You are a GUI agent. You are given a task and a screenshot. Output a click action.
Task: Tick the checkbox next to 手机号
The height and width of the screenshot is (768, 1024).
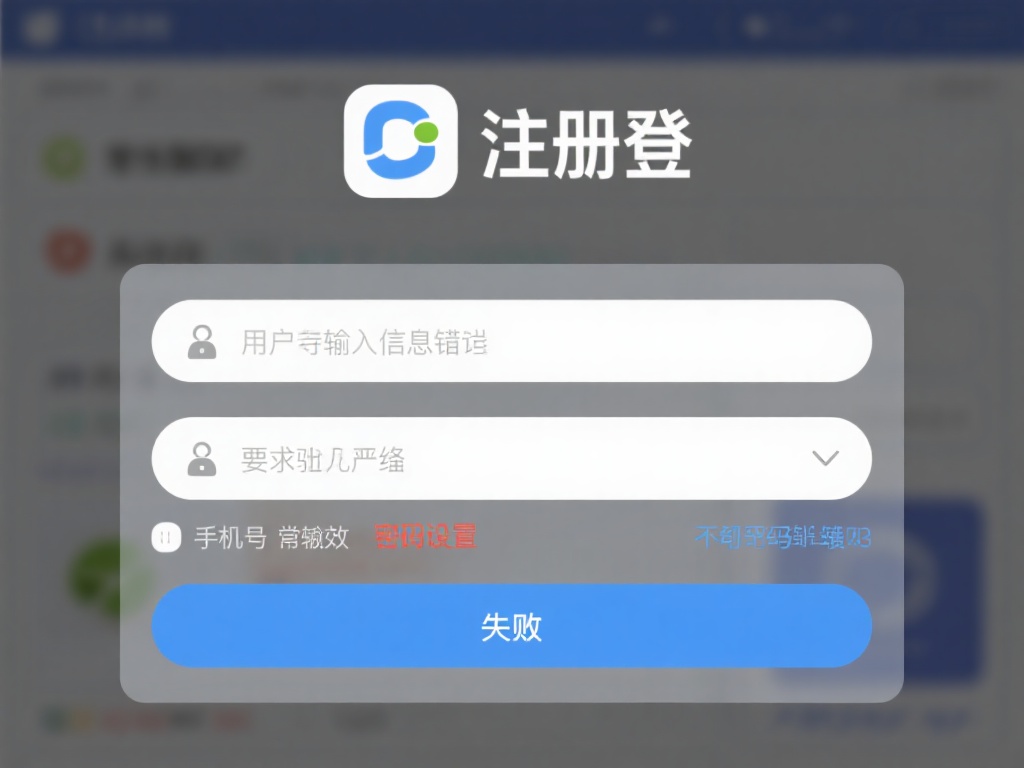166,538
